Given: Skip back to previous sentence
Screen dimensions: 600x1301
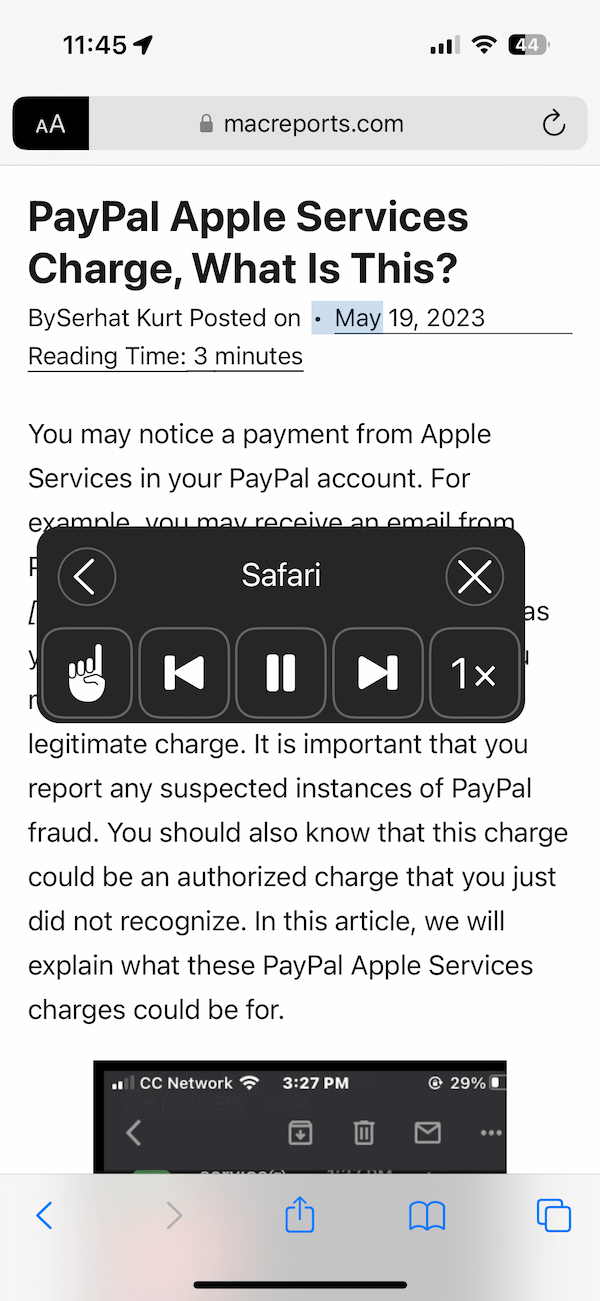Looking at the screenshot, I should (184, 673).
